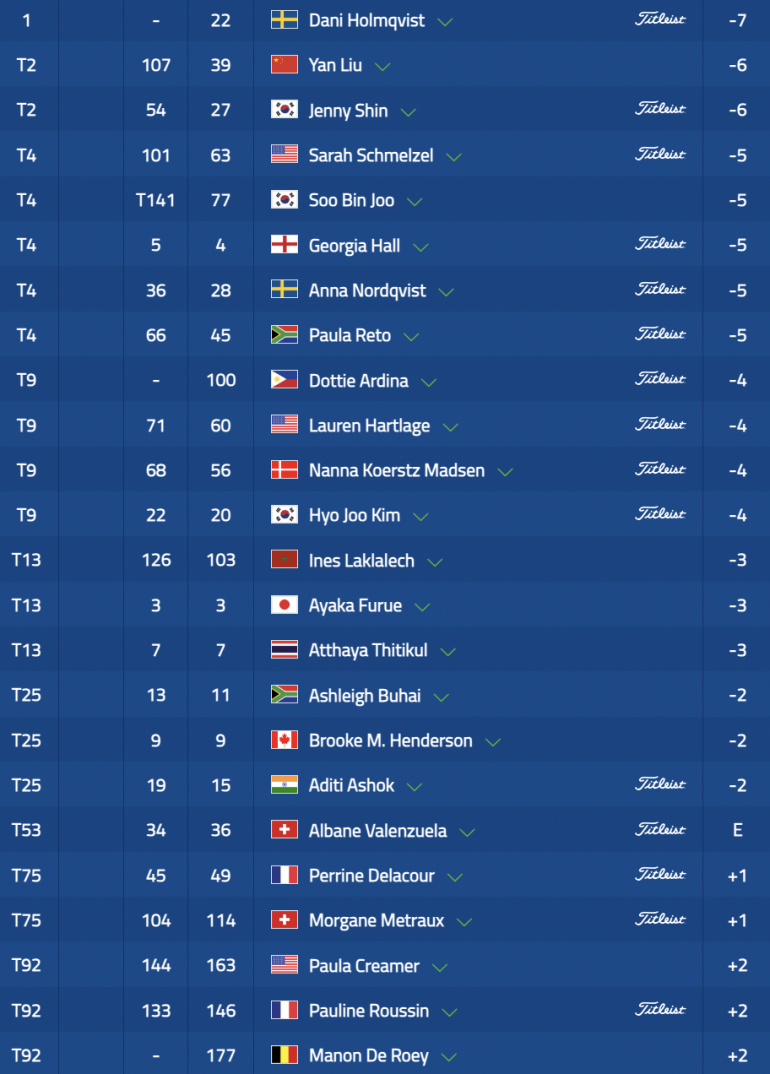The height and width of the screenshot is (1074, 770).
Task: Expand Ashleigh Buhai's scorecard
Action: click(x=441, y=697)
